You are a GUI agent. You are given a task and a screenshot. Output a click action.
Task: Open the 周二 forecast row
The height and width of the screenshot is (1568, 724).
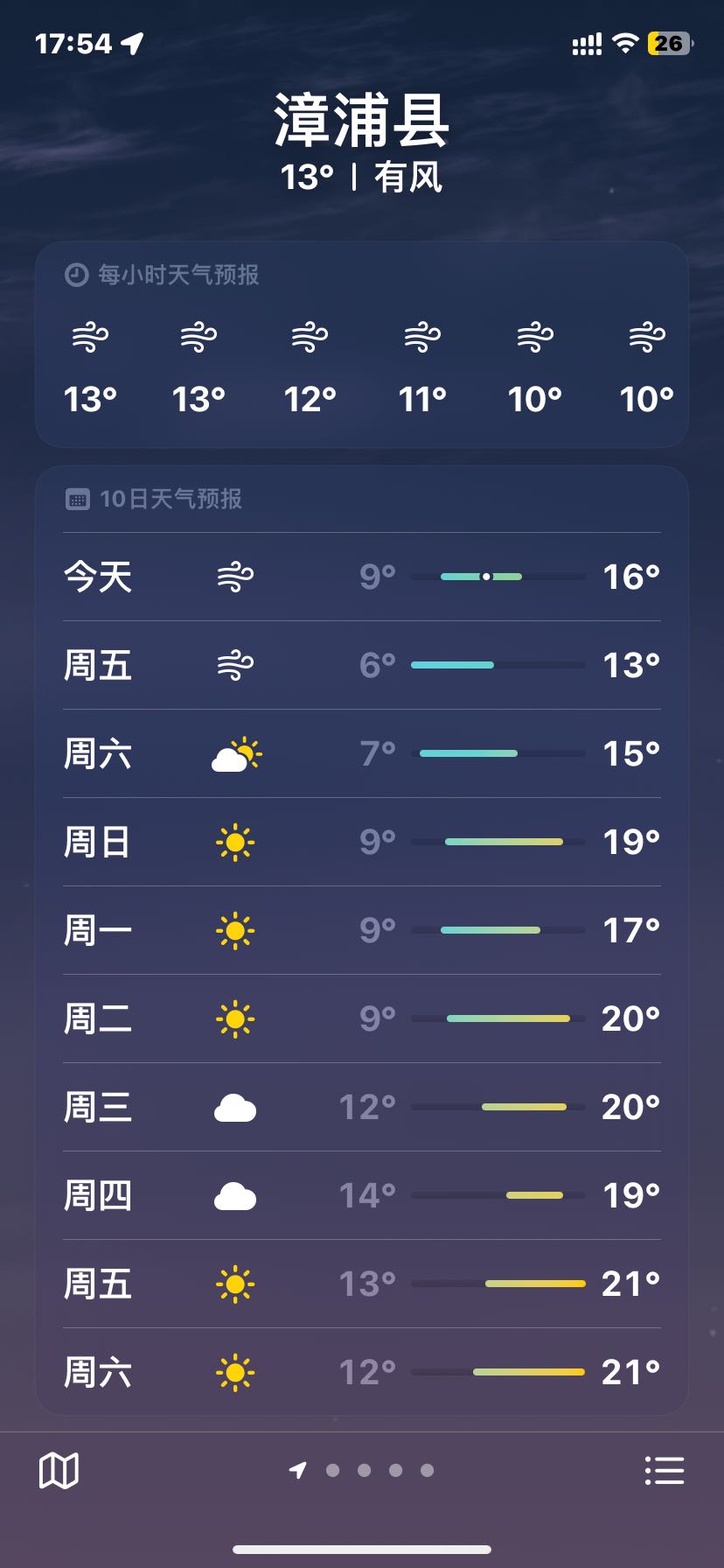(x=362, y=1018)
